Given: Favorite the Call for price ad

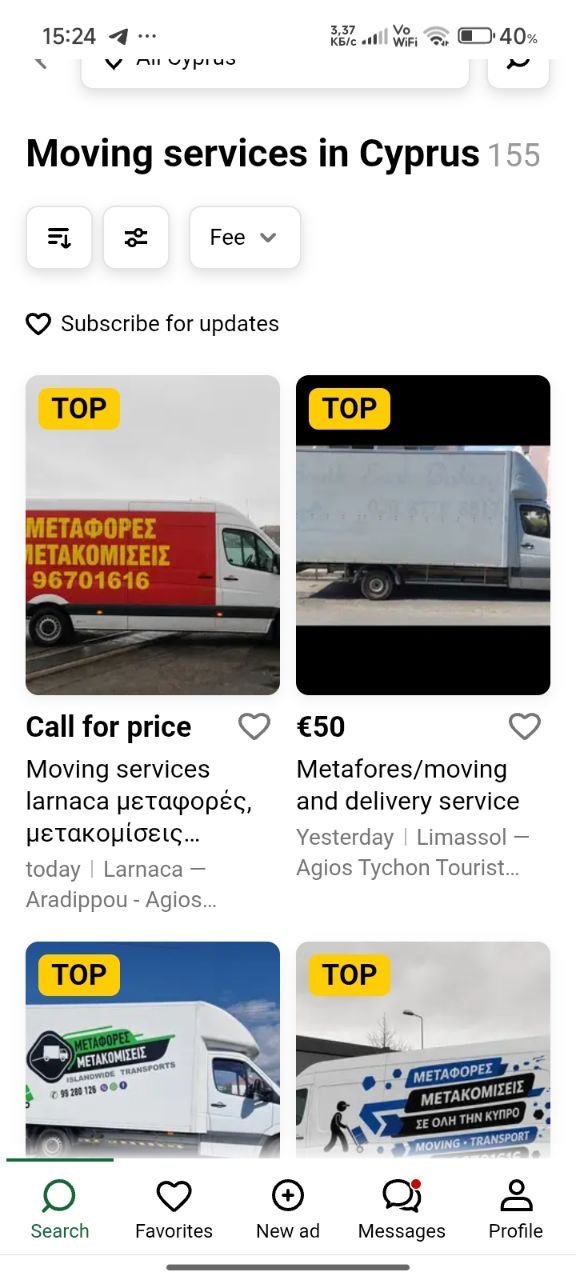Looking at the screenshot, I should pyautogui.click(x=254, y=727).
